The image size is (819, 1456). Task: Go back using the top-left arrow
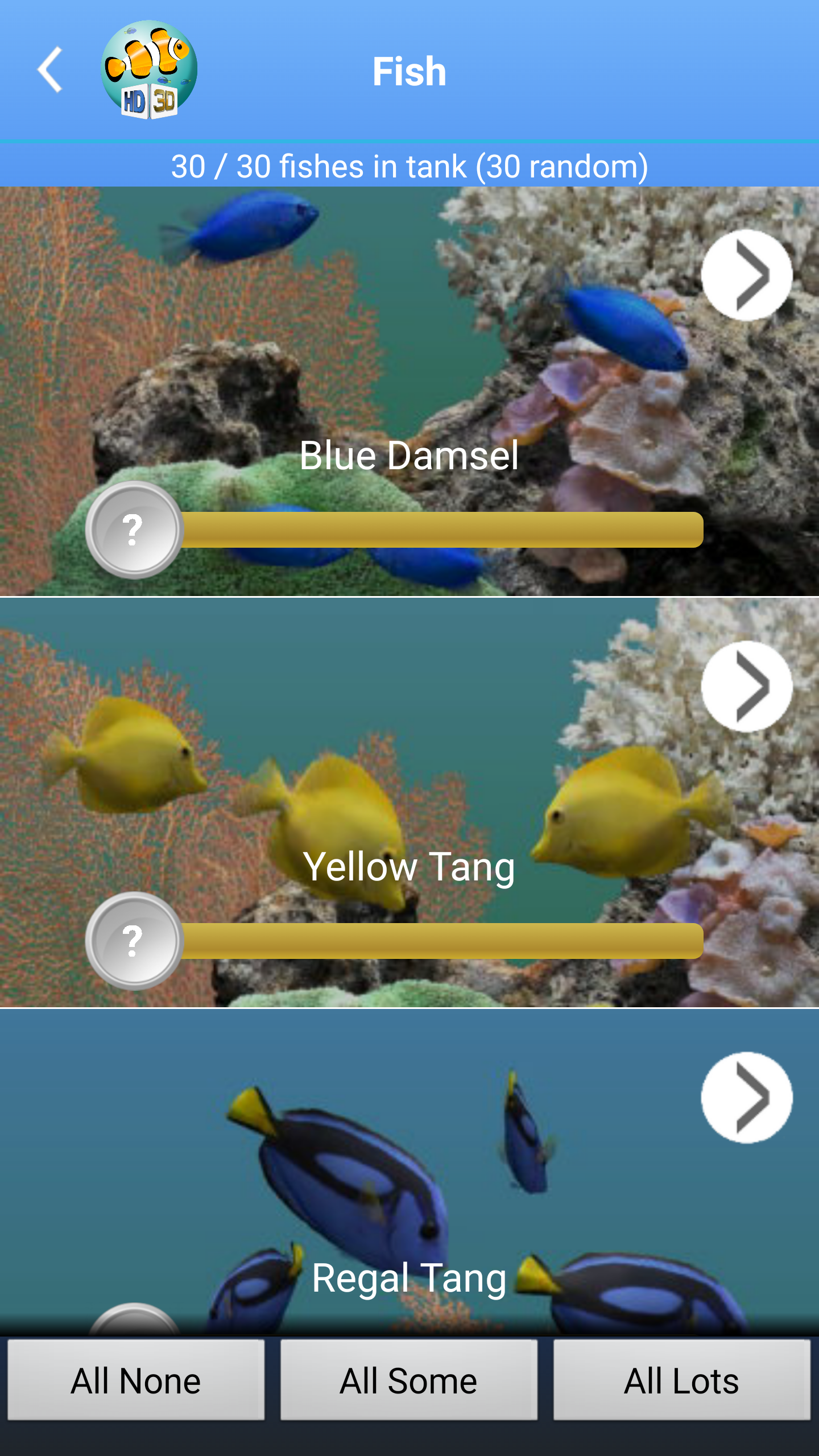pos(50,70)
